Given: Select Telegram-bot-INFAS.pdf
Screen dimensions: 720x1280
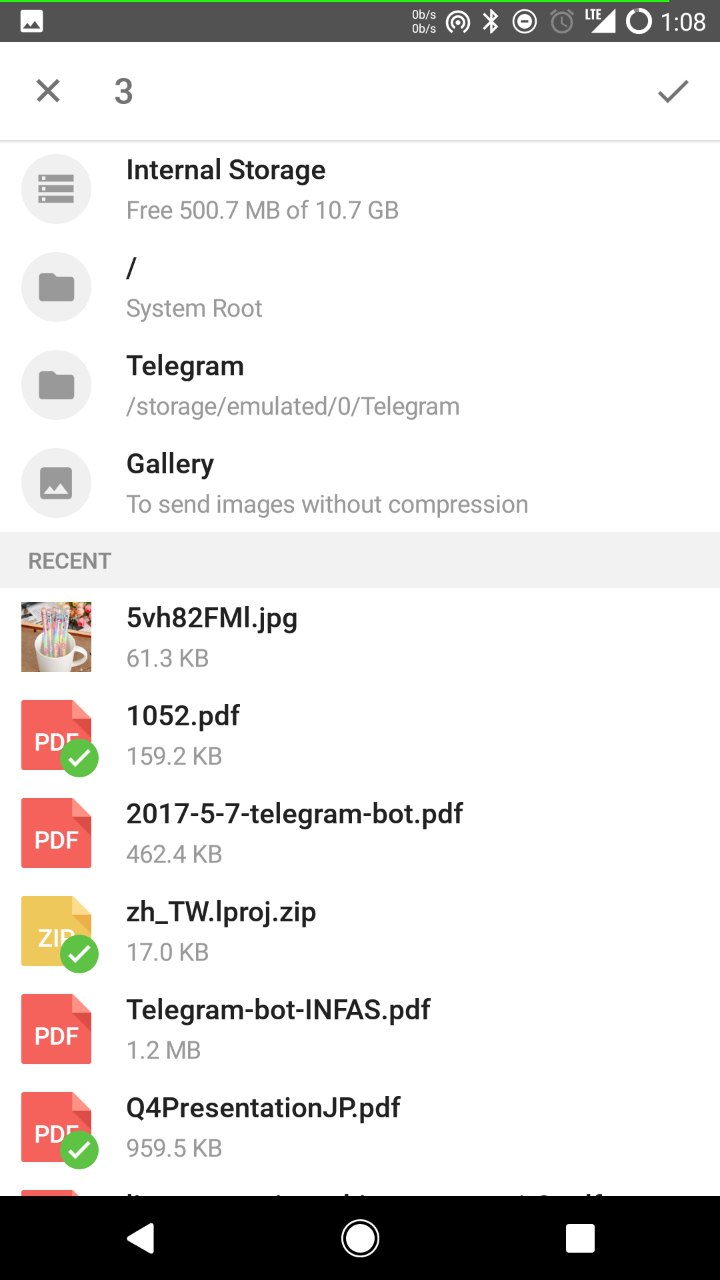Looking at the screenshot, I should (360, 1029).
